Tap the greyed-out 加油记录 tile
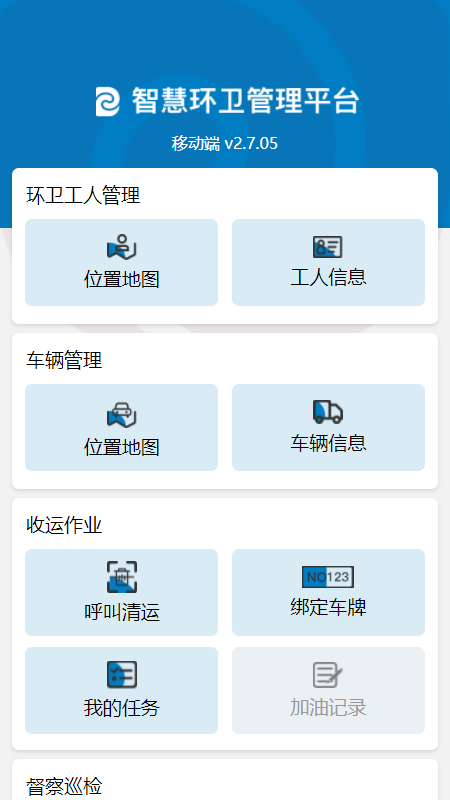The width and height of the screenshot is (450, 800). (x=328, y=690)
